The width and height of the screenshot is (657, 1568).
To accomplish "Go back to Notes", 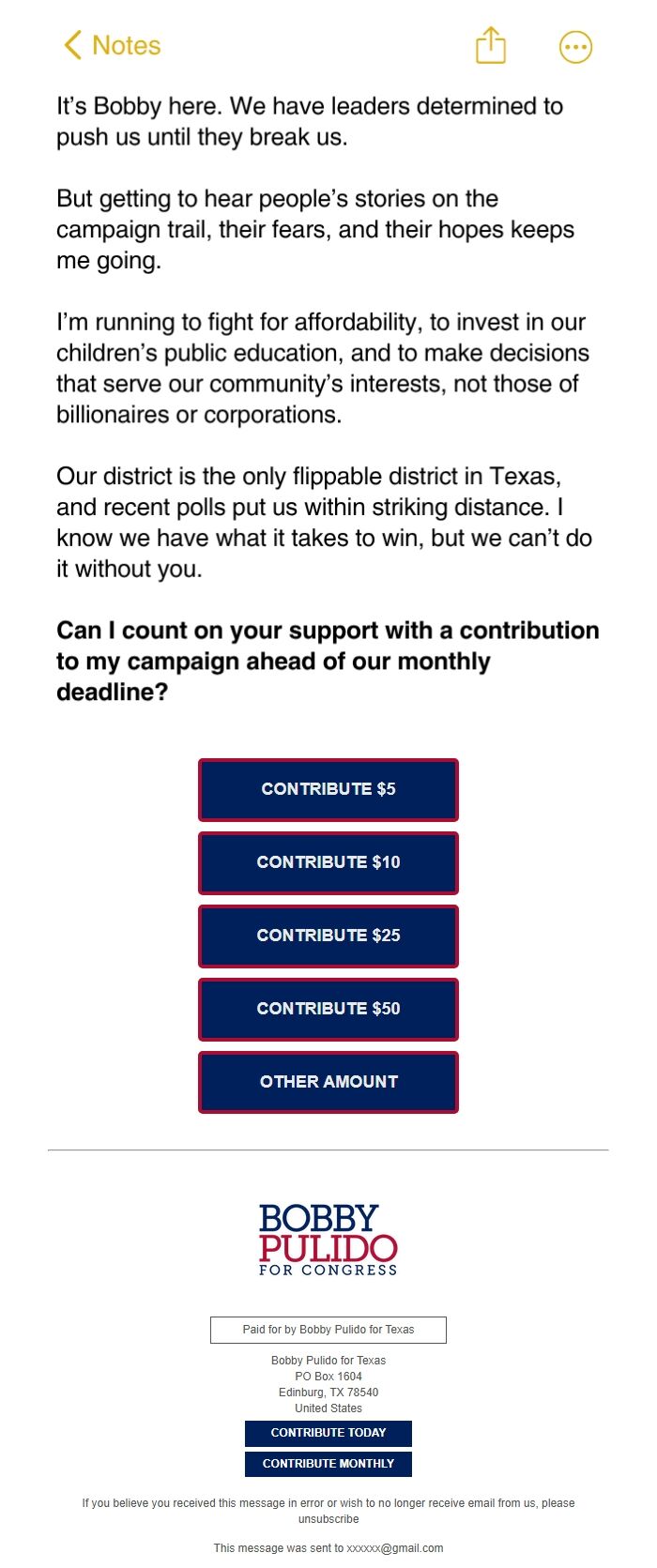I will point(112,45).
